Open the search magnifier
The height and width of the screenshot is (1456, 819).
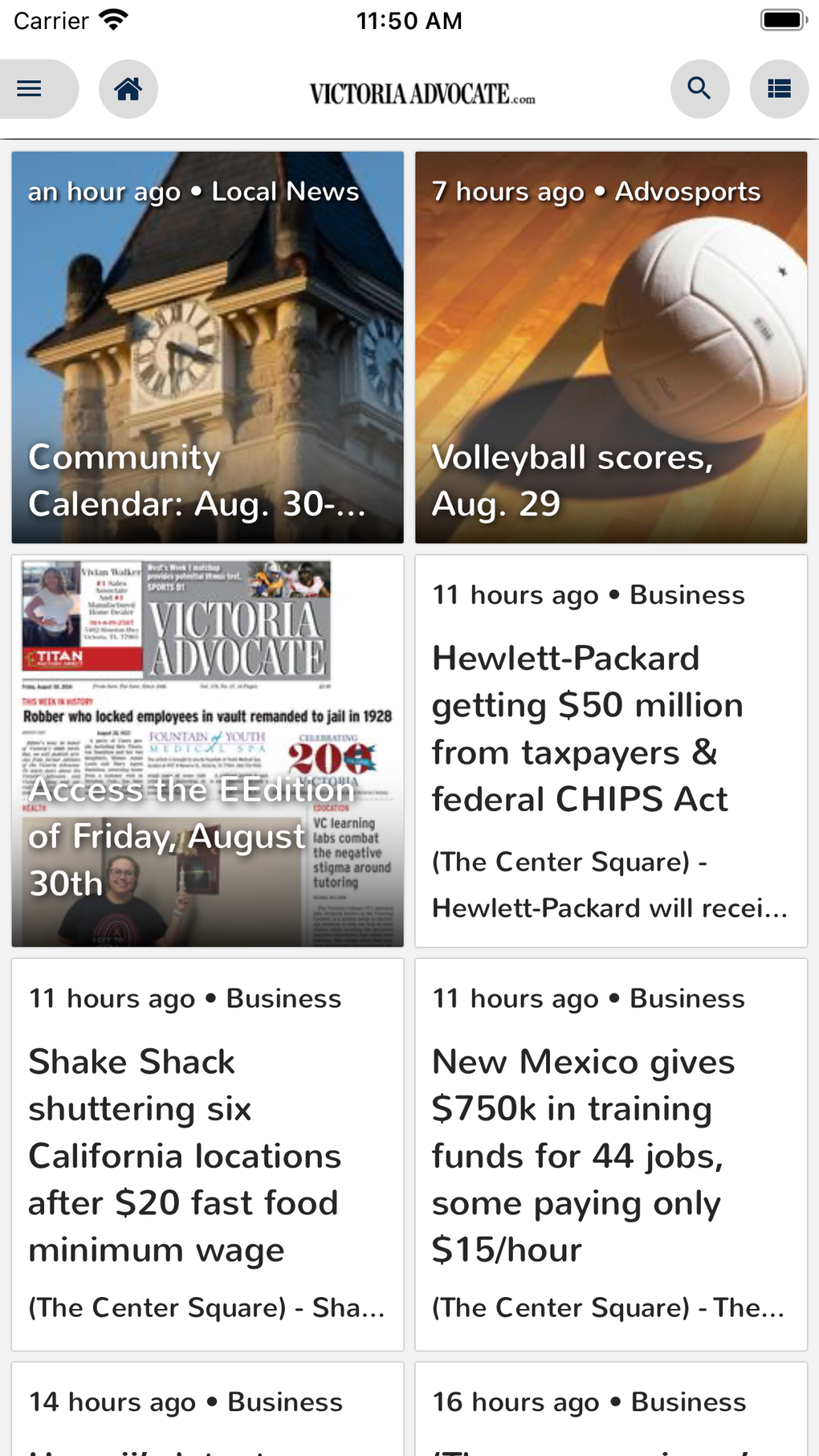pos(699,88)
